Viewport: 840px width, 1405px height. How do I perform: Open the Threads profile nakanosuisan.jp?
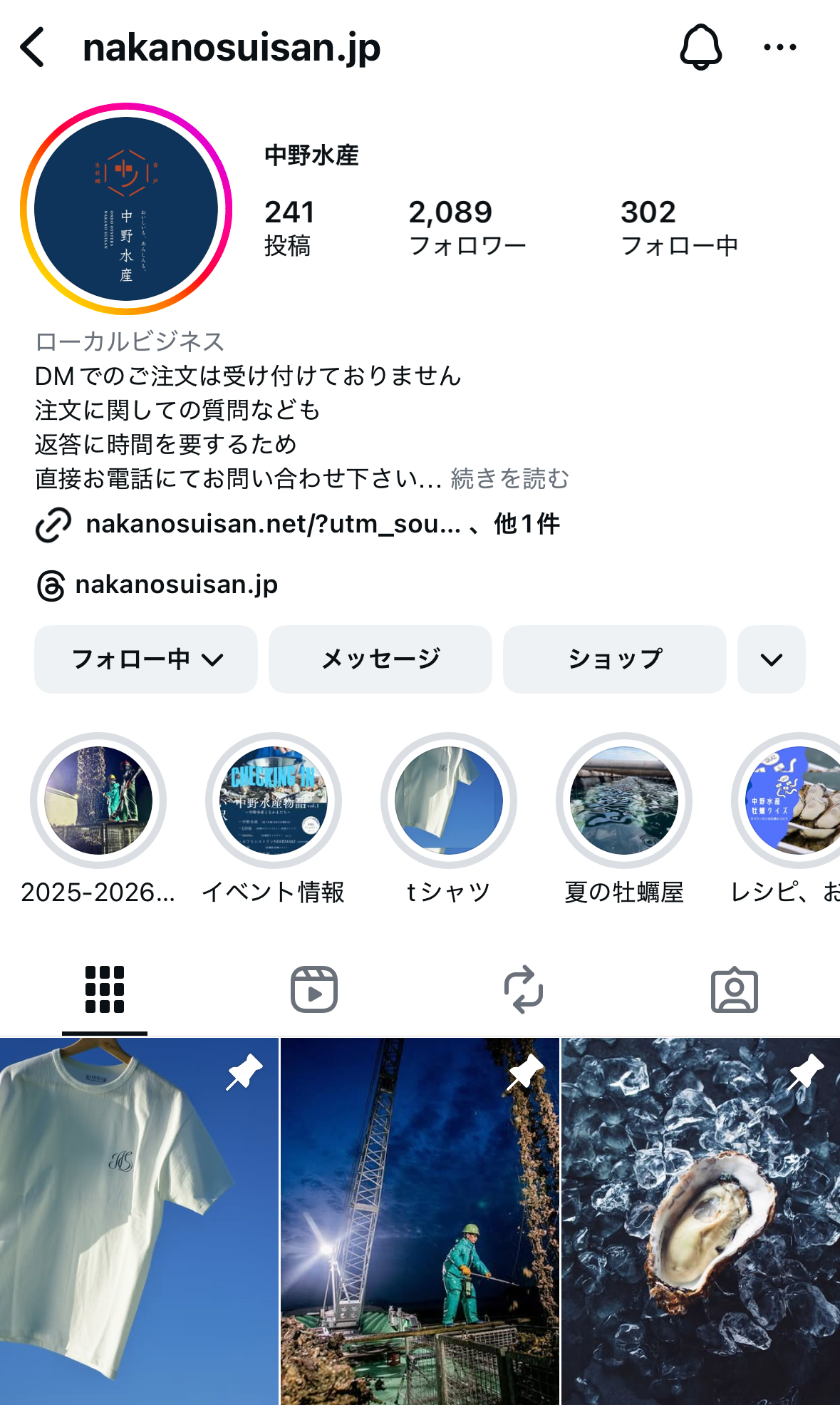[176, 585]
